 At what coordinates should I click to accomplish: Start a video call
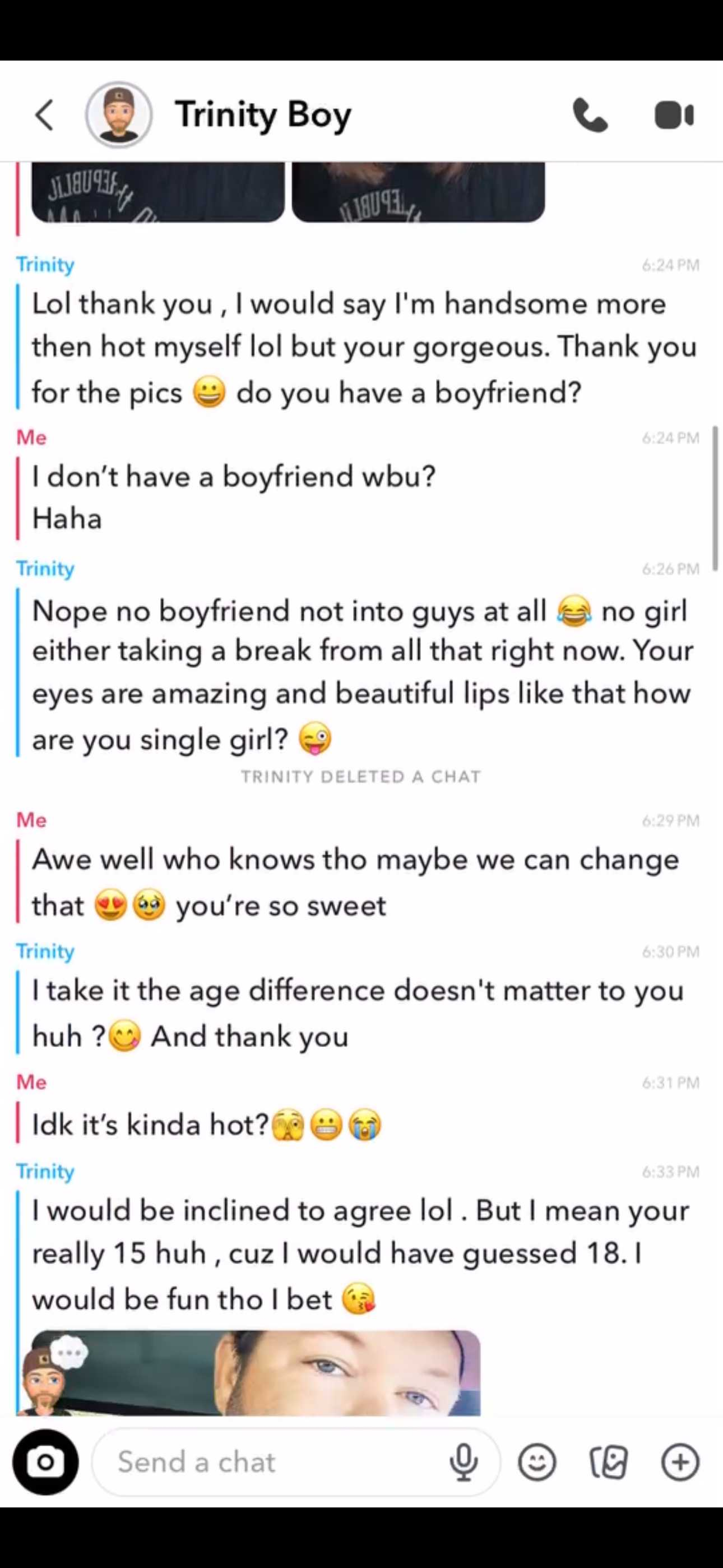pos(674,115)
